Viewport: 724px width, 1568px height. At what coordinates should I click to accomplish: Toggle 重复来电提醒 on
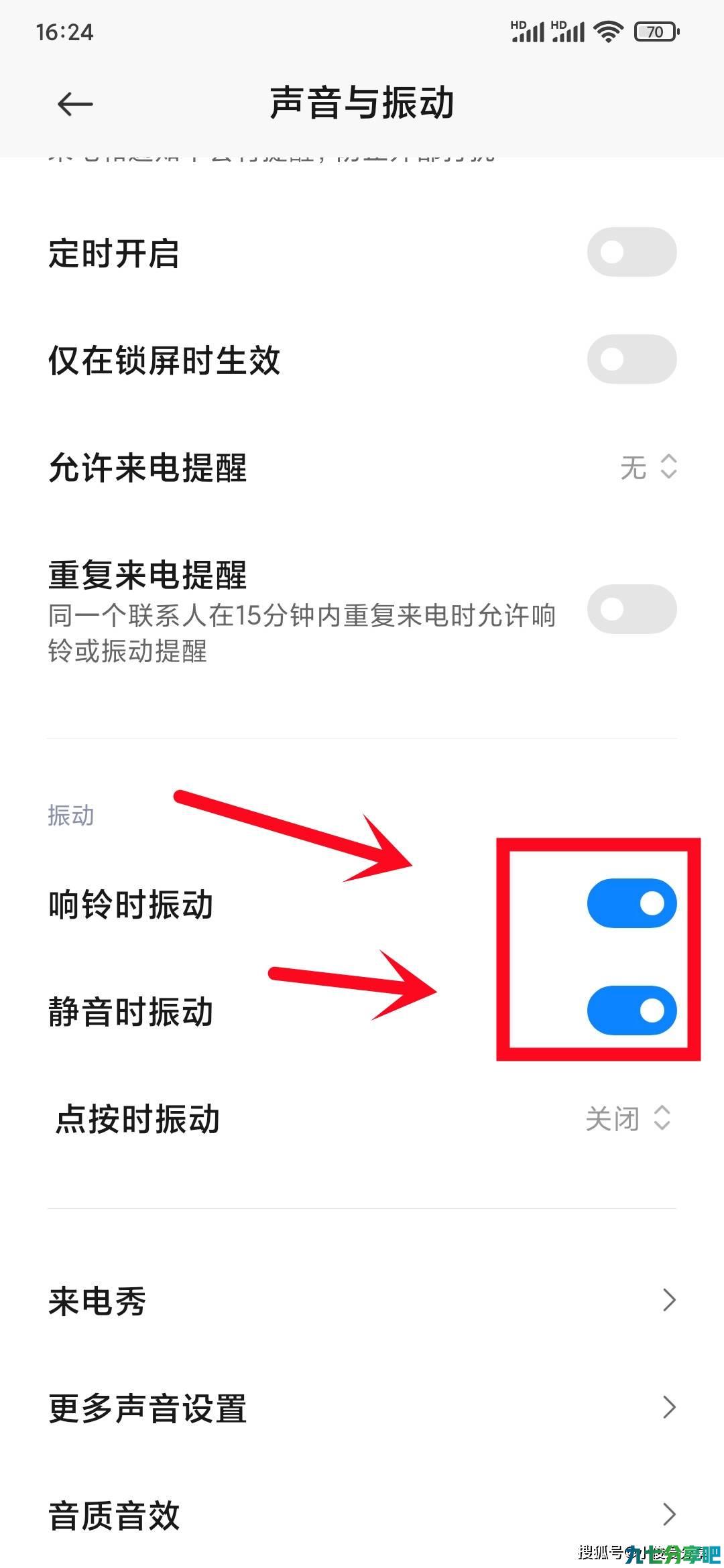(631, 609)
